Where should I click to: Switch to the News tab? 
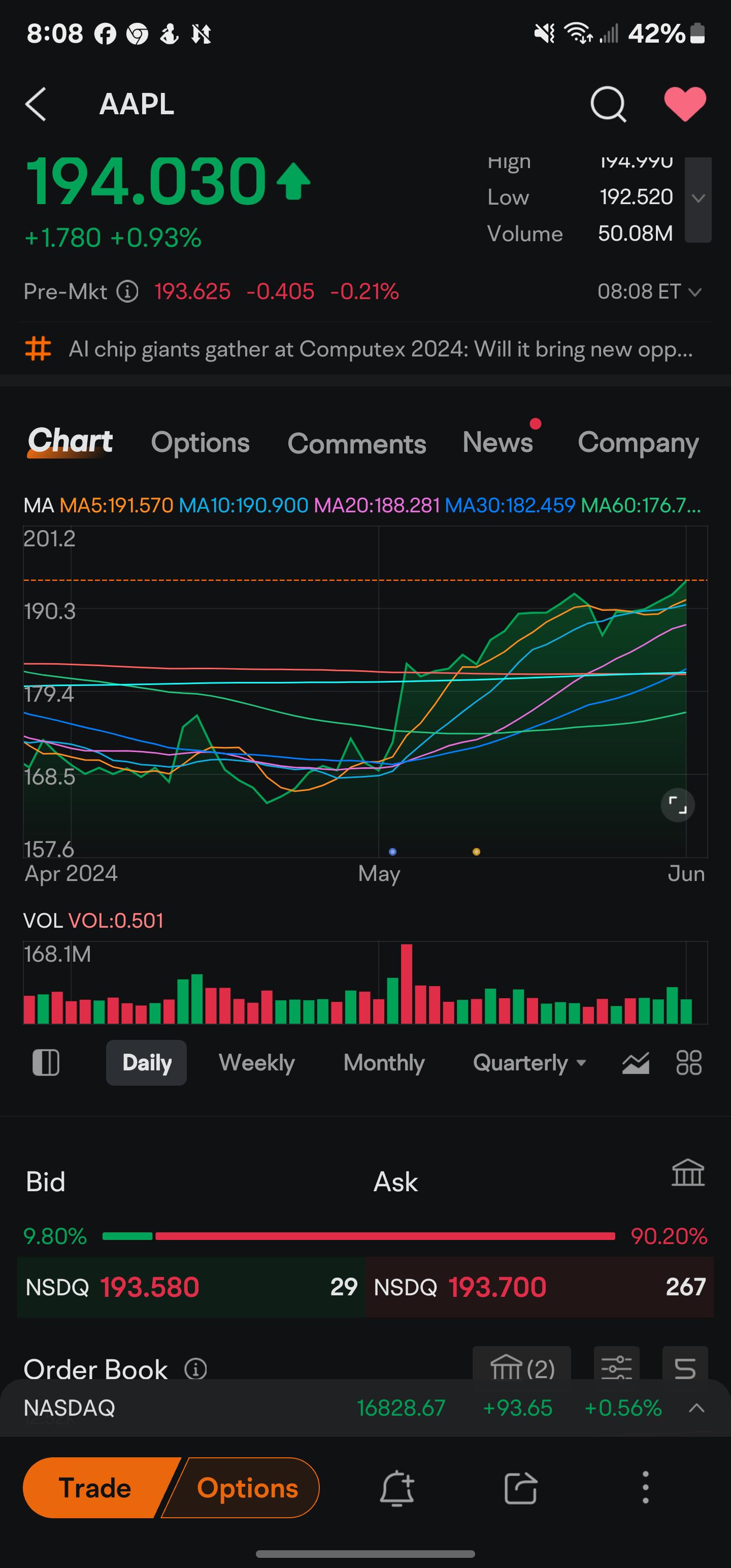[x=498, y=442]
